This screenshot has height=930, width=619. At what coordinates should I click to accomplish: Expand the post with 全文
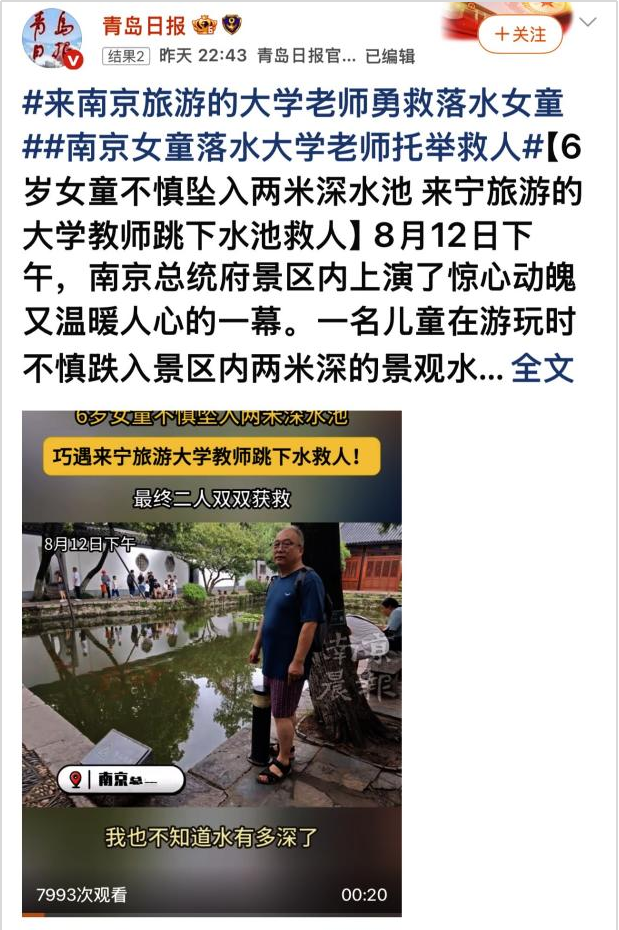pos(543,368)
